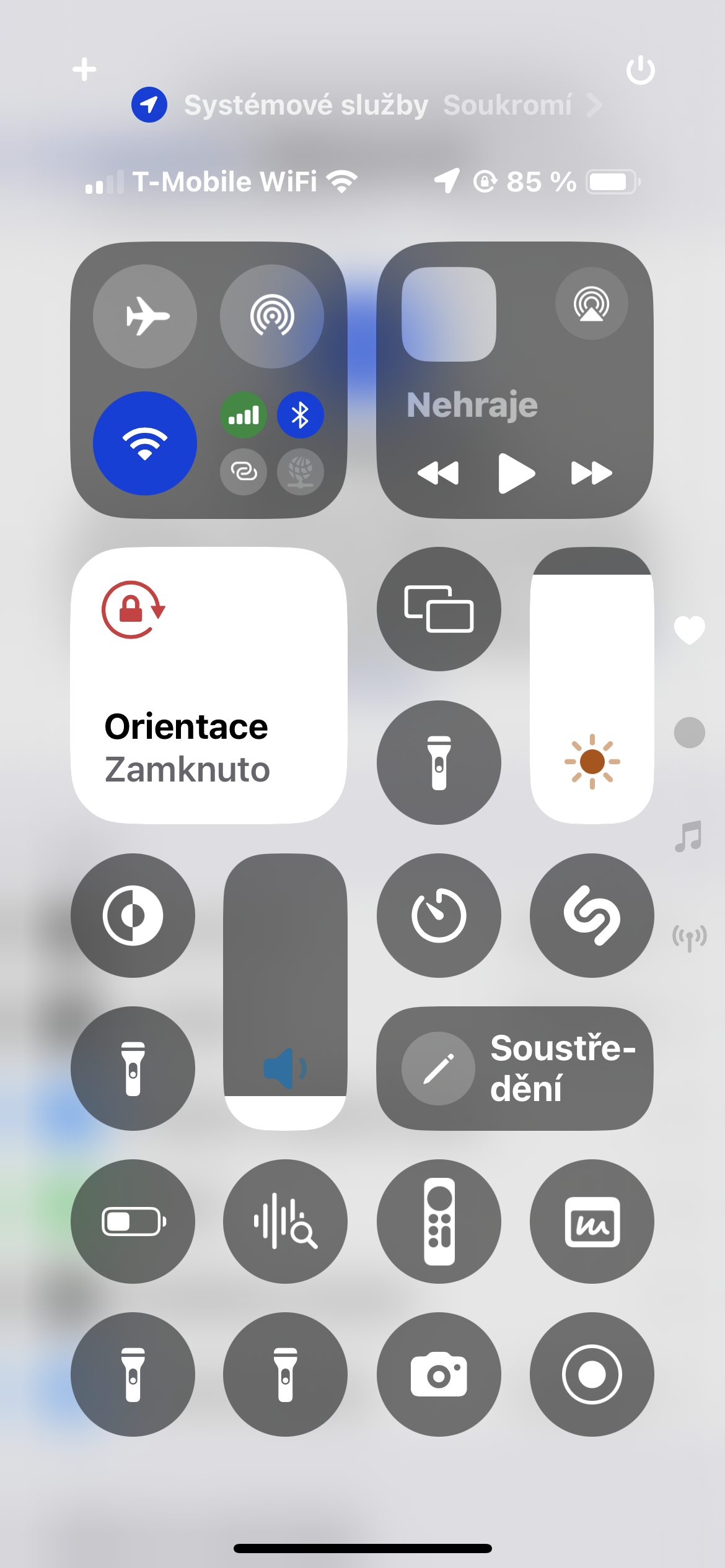
Task: Launch the camera
Action: coord(439,1374)
